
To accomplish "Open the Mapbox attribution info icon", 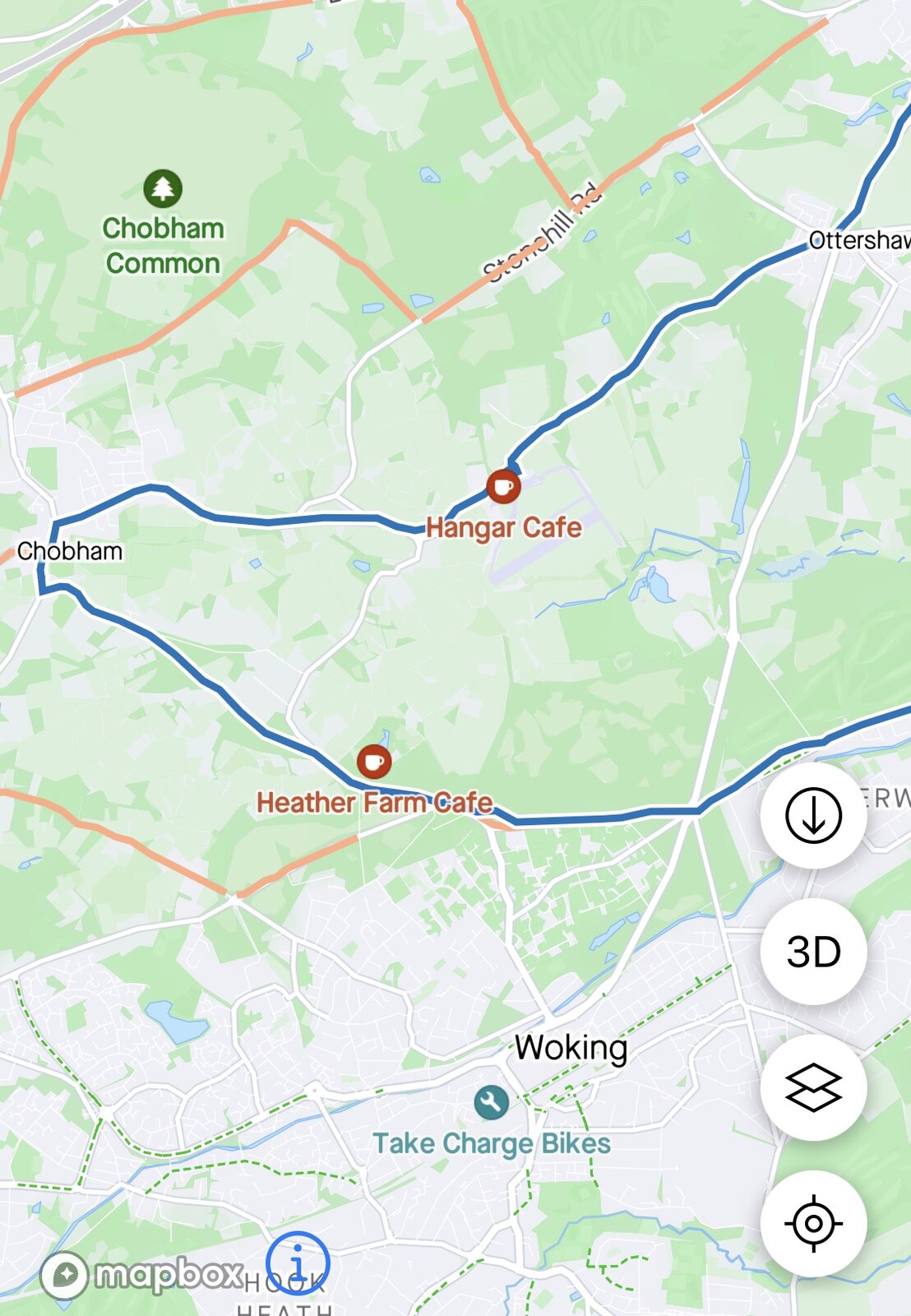I will (x=298, y=1263).
